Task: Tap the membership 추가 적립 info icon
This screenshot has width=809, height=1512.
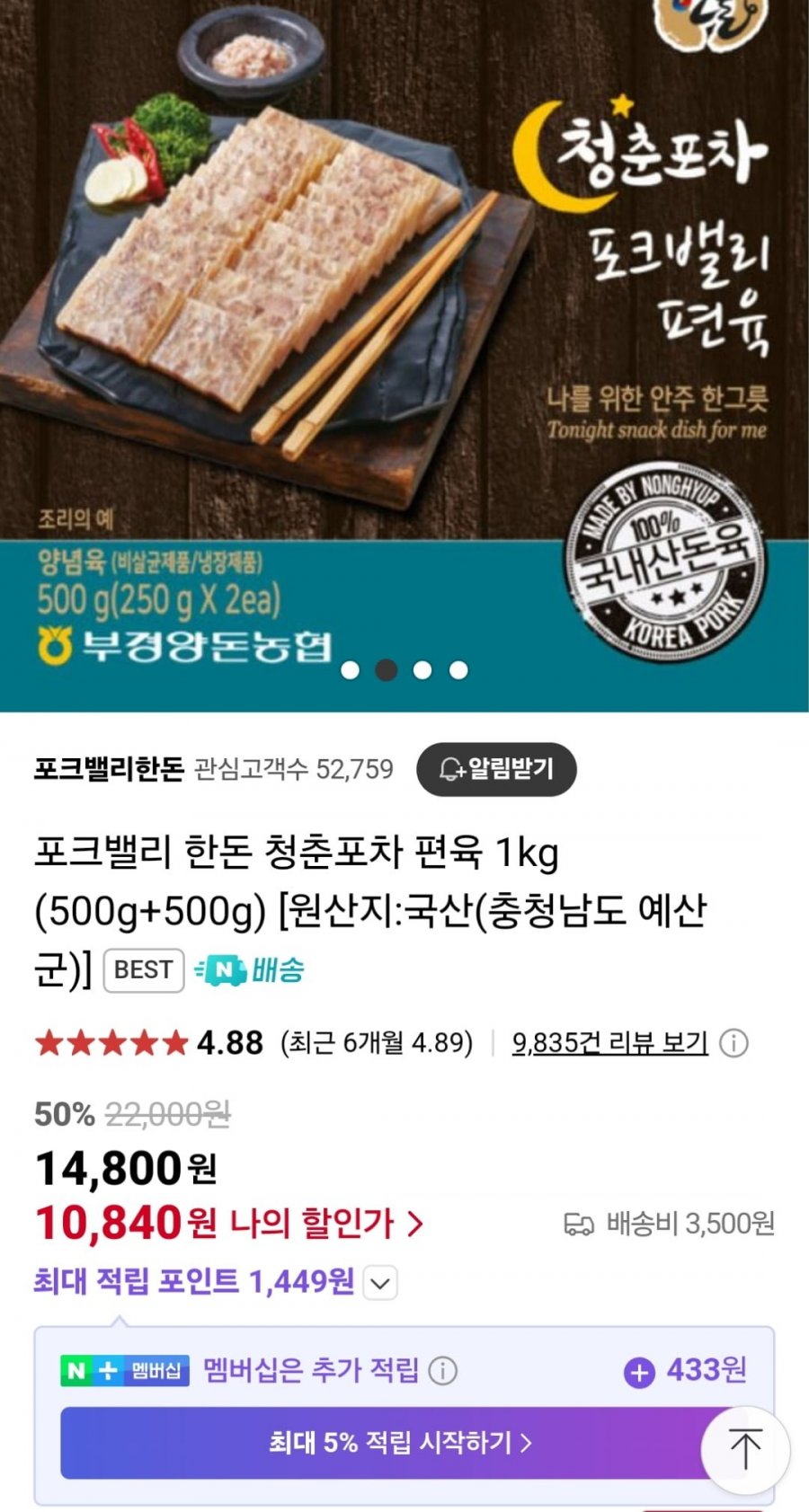Action: 442,1371
